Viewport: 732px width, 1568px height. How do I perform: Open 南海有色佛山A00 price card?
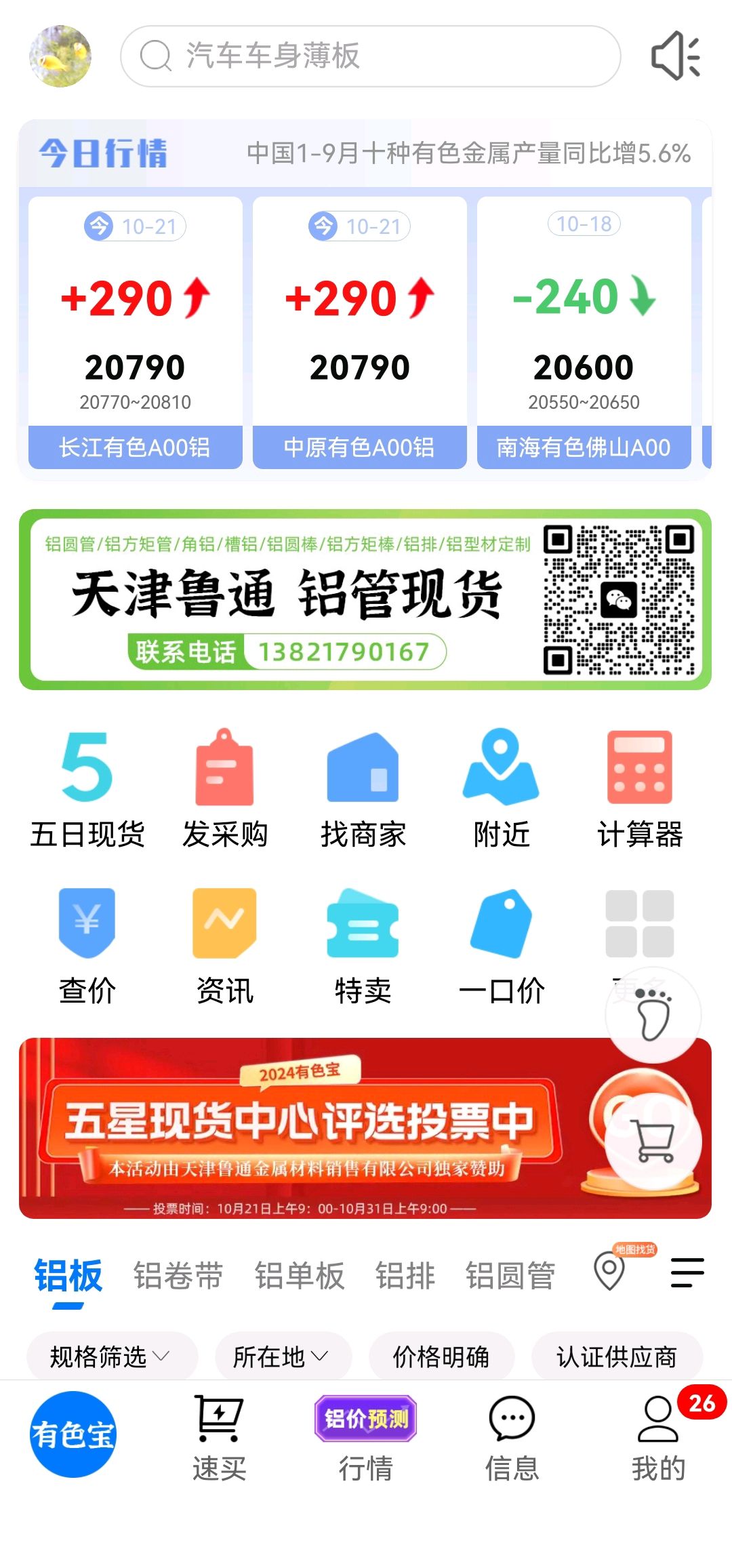pyautogui.click(x=584, y=332)
